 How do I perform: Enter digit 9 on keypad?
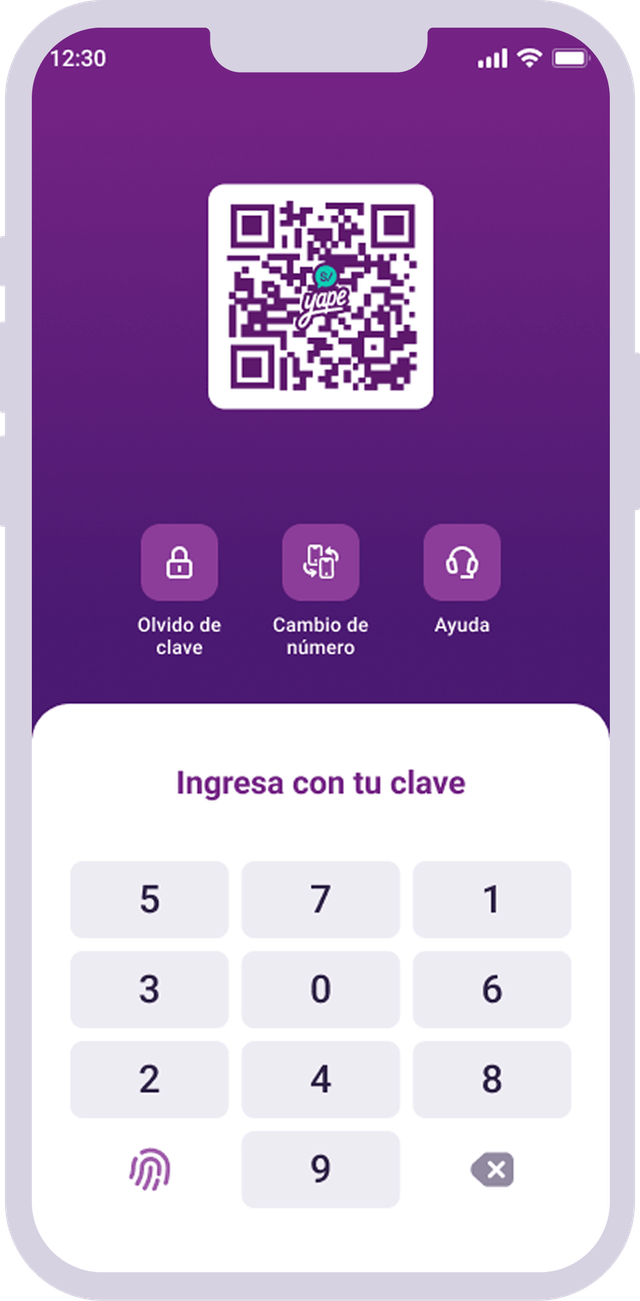pos(320,1168)
